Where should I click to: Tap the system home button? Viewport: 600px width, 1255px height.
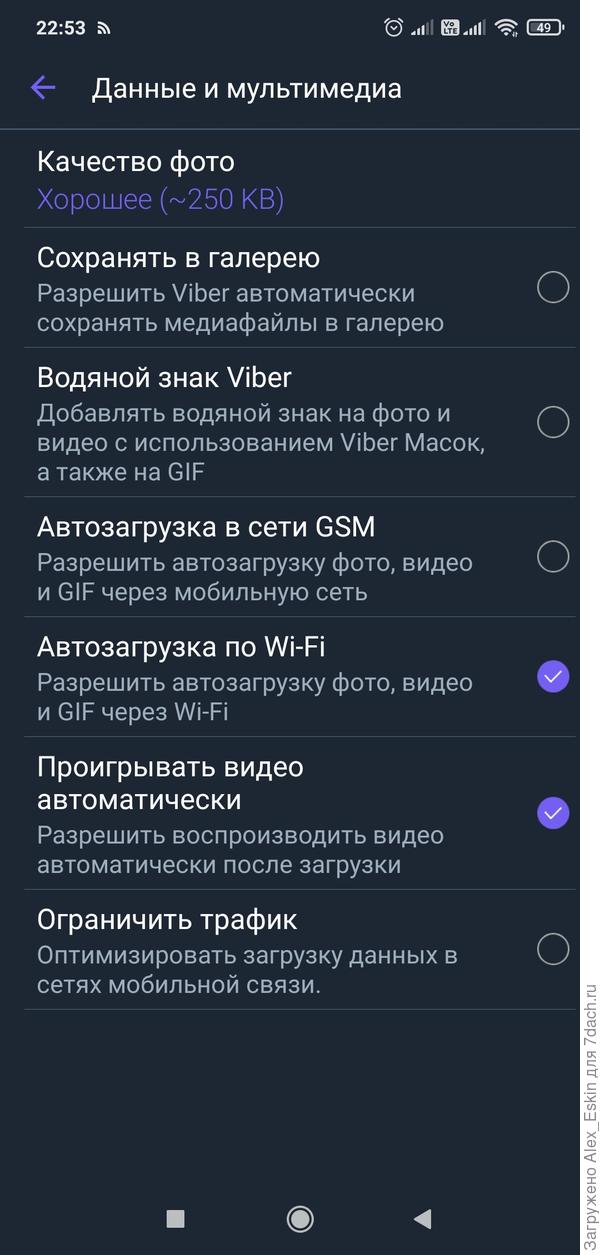pyautogui.click(x=299, y=1218)
